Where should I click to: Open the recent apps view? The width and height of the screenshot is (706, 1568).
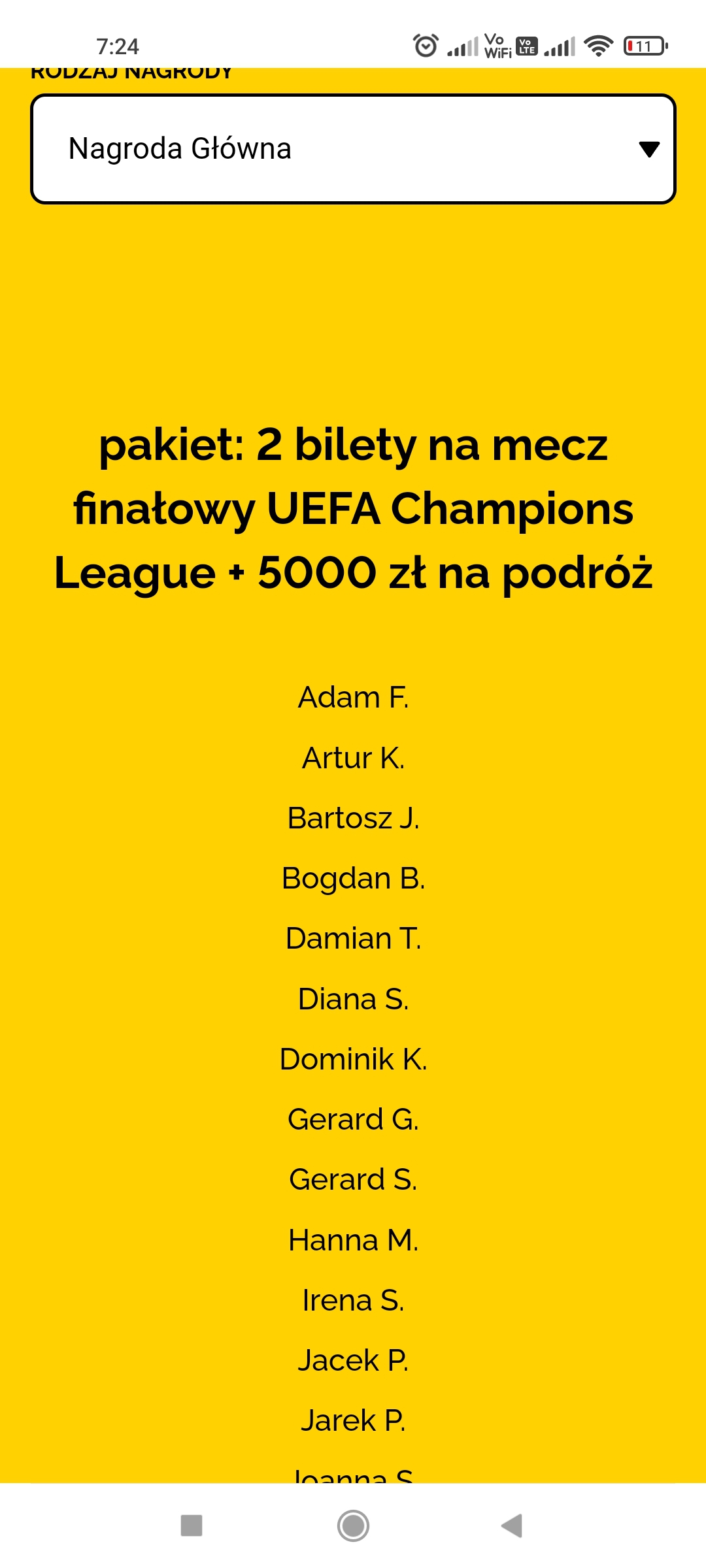[192, 1526]
